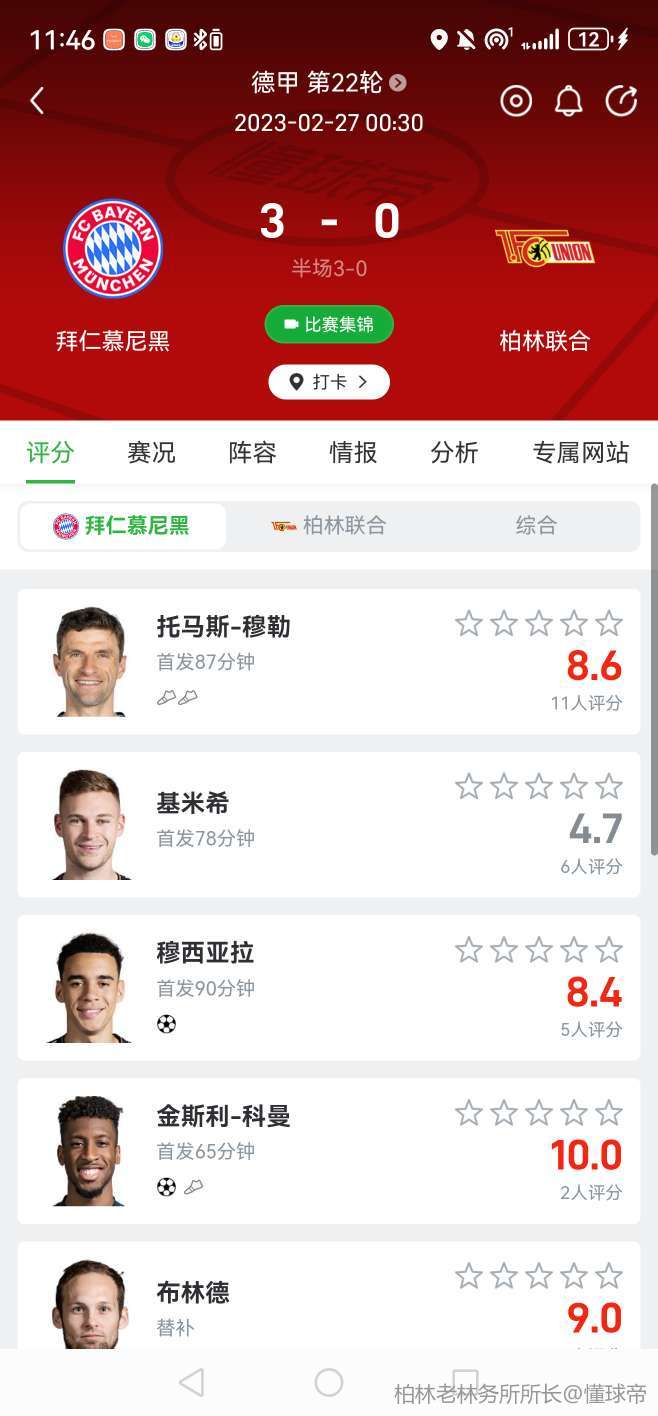
Task: Go to the system home screen
Action: pyautogui.click(x=329, y=1382)
